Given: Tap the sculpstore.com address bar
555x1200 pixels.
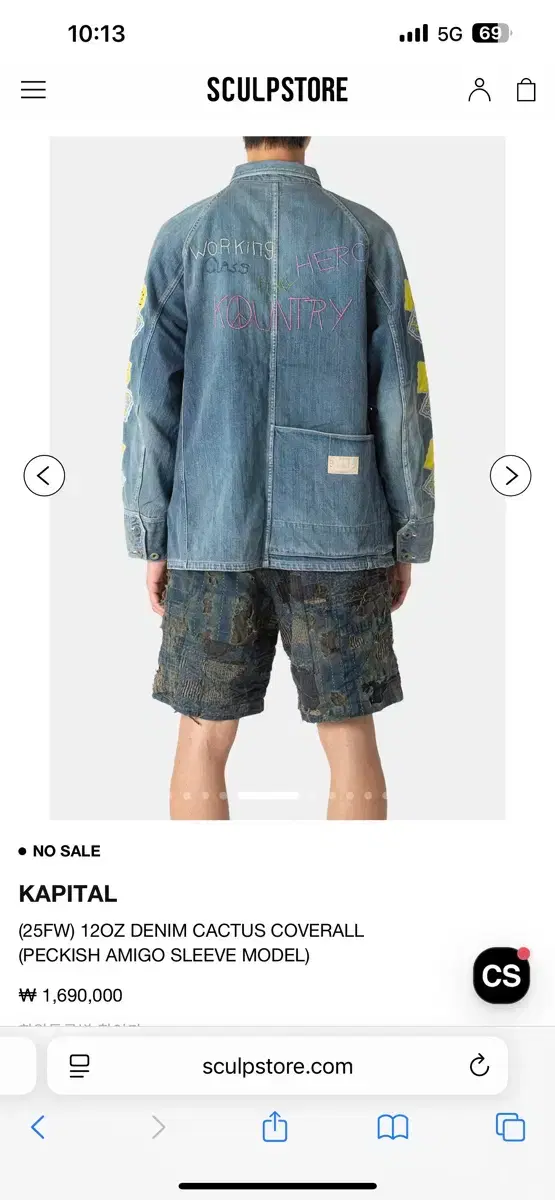Looking at the screenshot, I should click(x=277, y=1066).
